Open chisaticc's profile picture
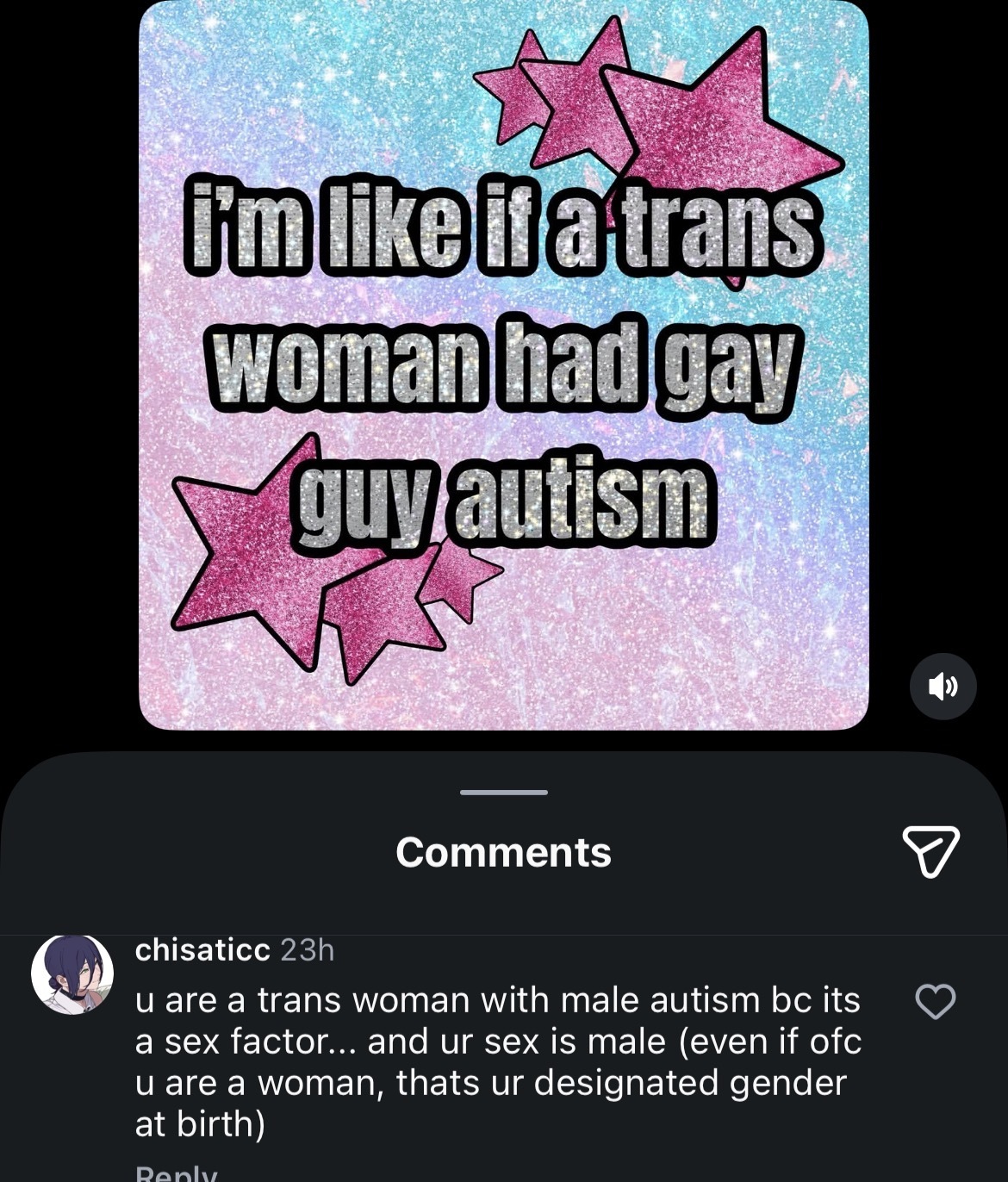Viewport: 1008px width, 1182px height. (72, 974)
